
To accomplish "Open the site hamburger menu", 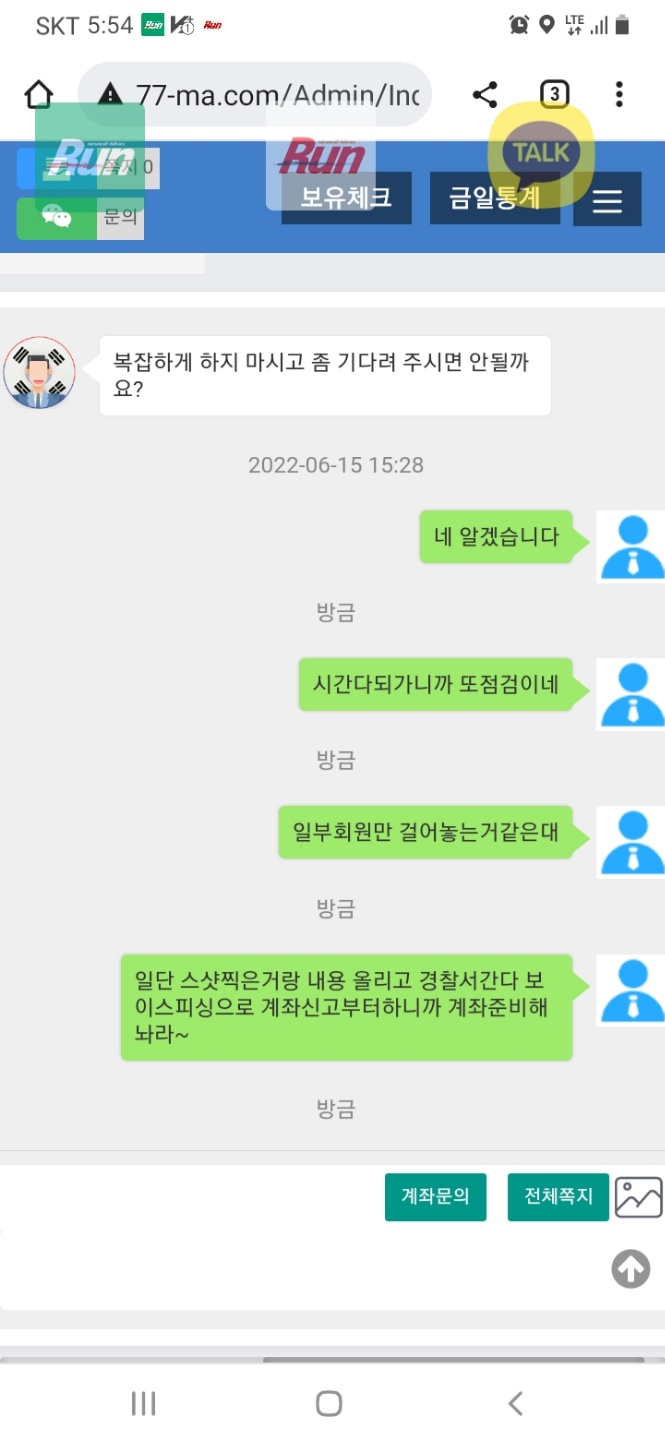I will click(607, 200).
